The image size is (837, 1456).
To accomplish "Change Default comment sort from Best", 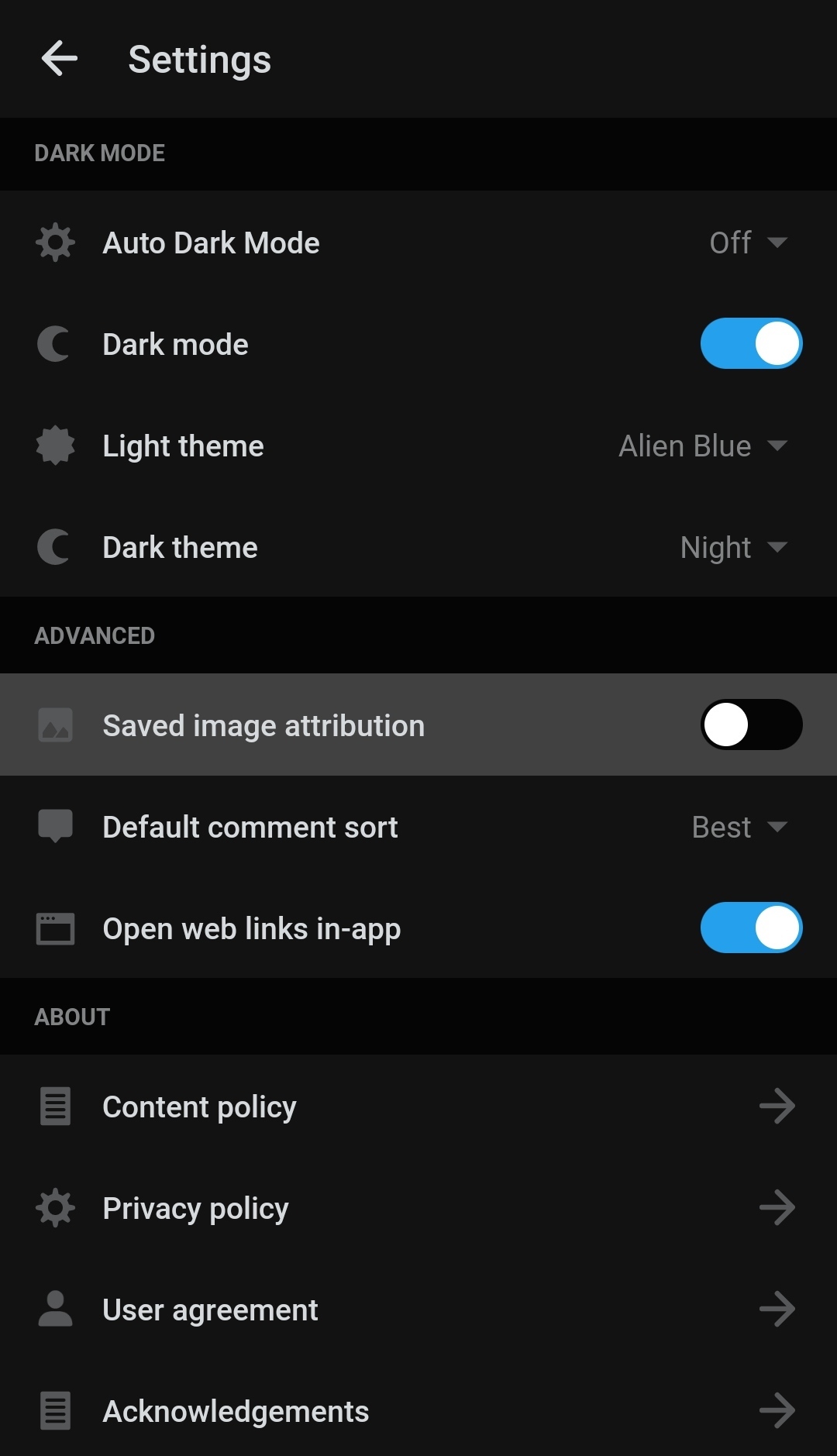I will [x=739, y=827].
